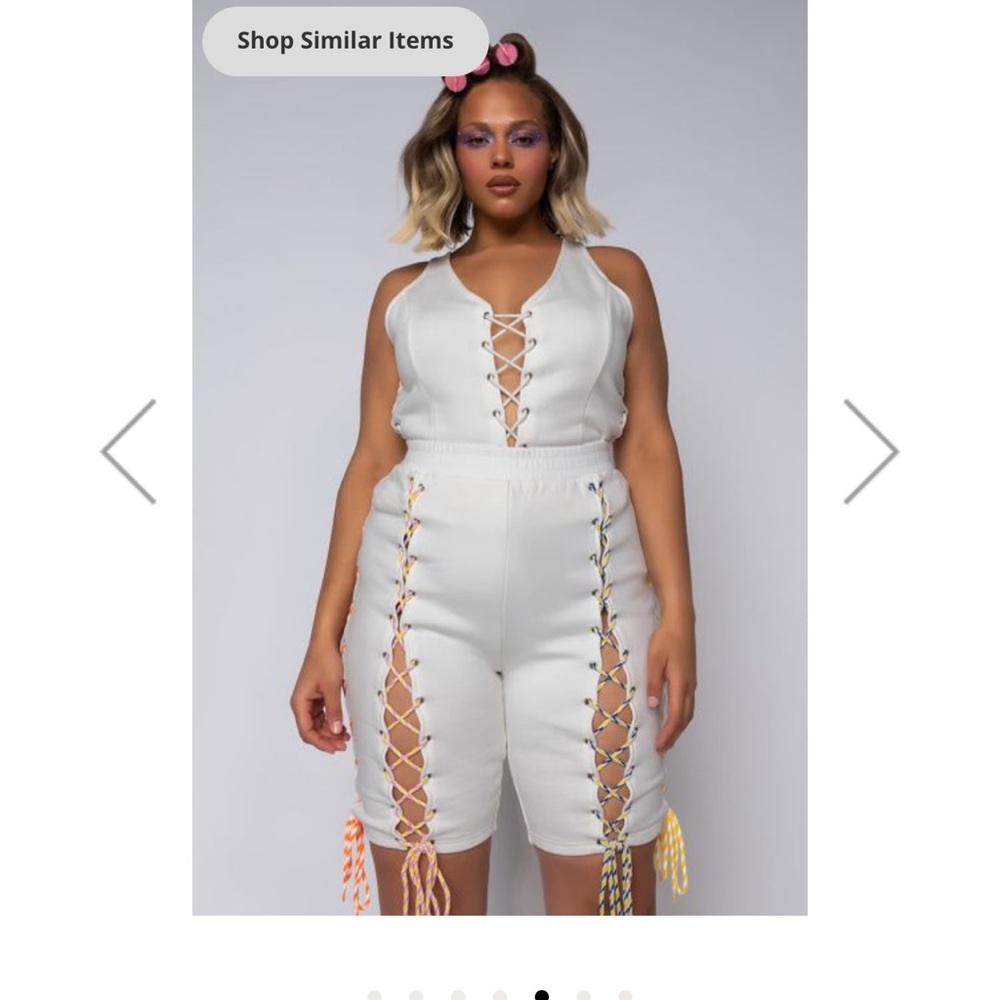Go to the previous product photo
1000x1000 pixels.
(x=130, y=452)
